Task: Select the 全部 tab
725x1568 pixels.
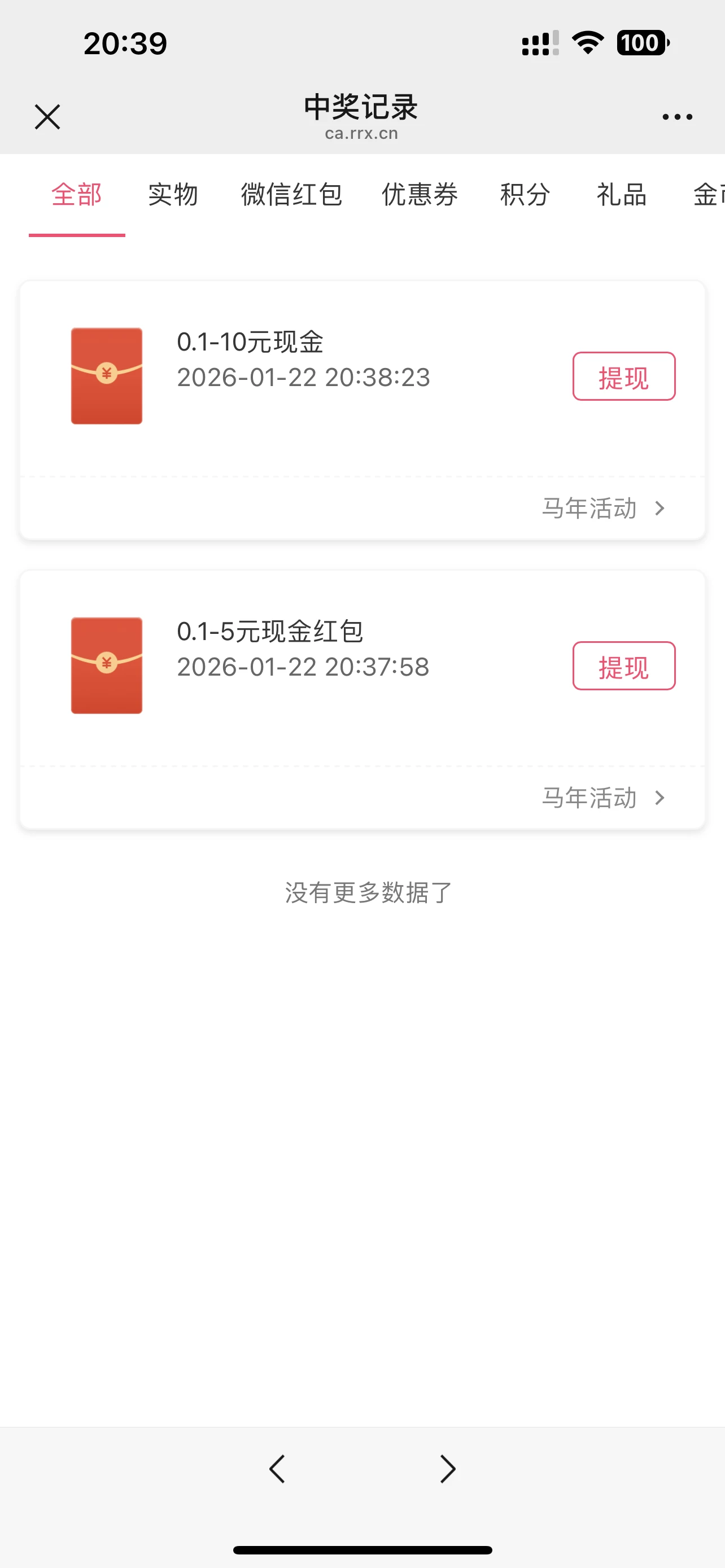Action: [77, 195]
